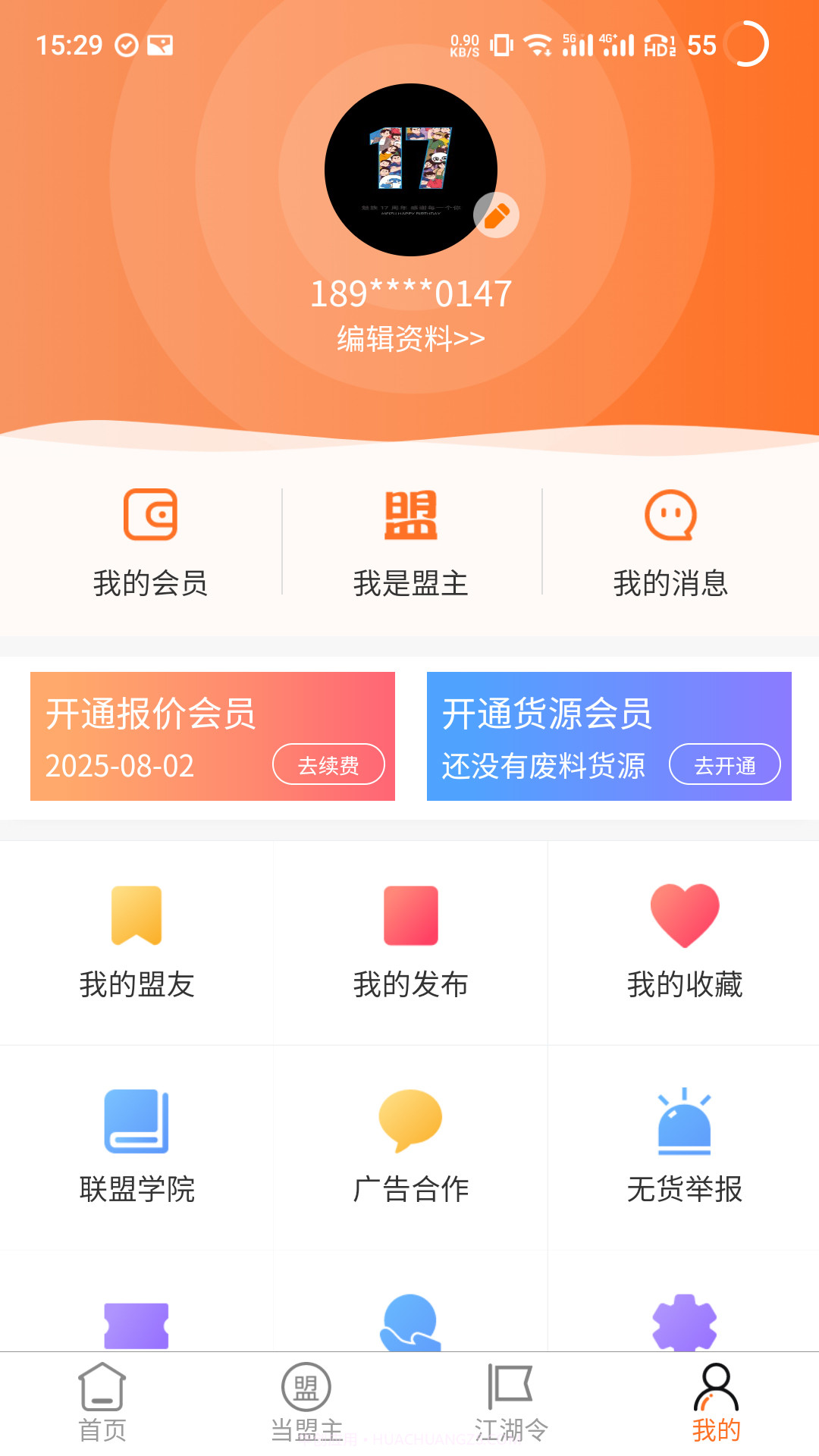Tap the blue person icon near bottom

(x=410, y=1323)
